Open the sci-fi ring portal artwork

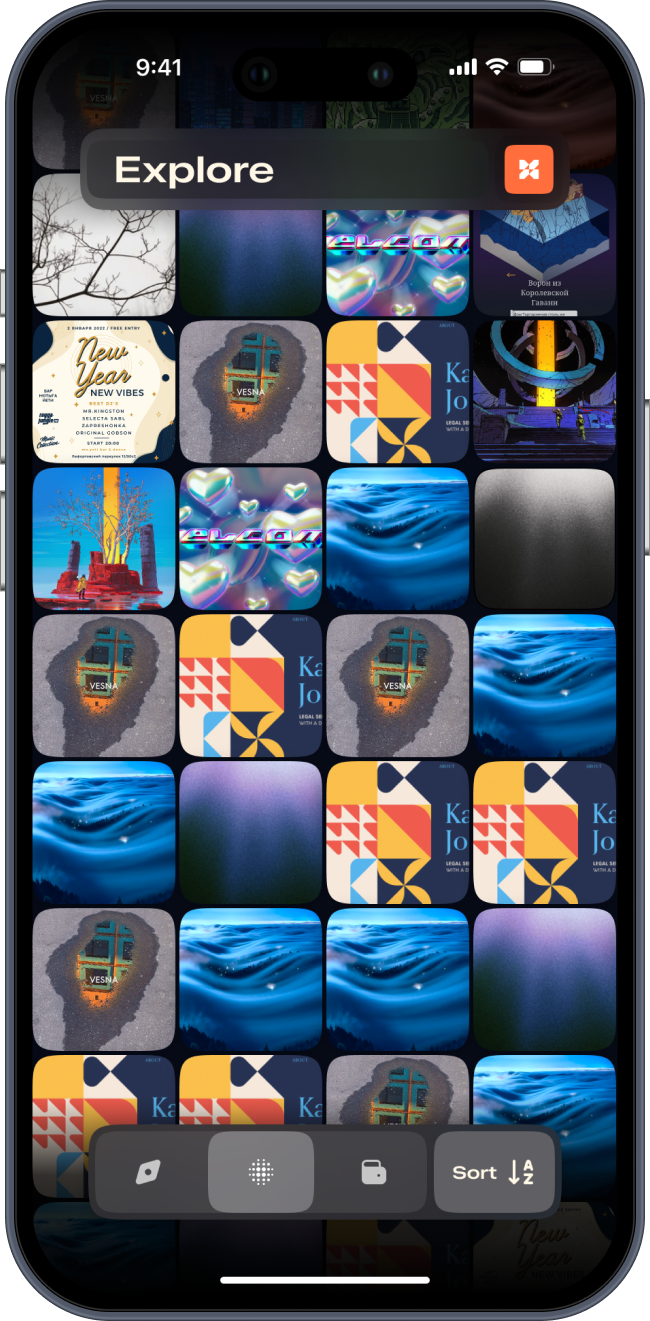(544, 392)
